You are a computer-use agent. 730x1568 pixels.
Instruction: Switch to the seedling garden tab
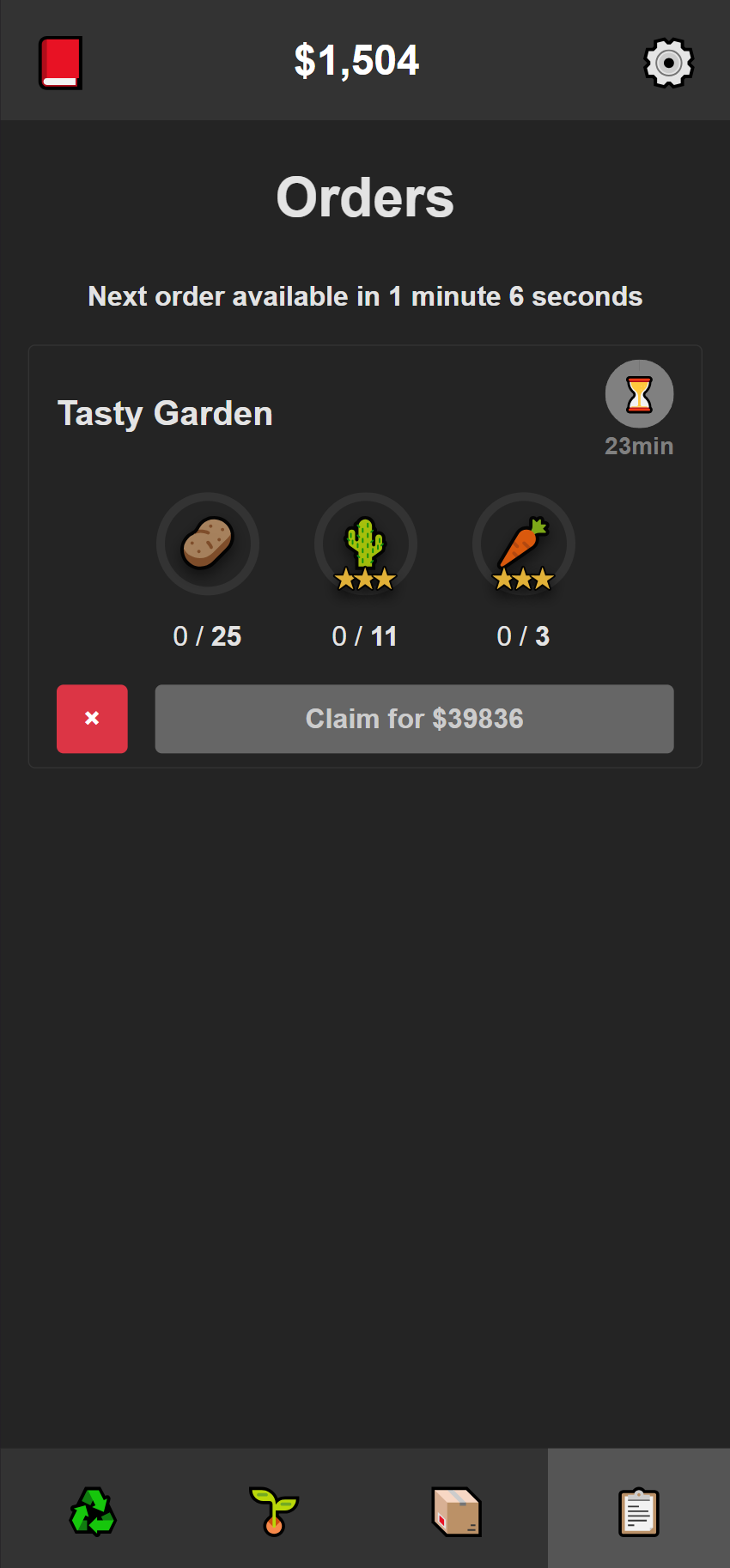point(274,1511)
